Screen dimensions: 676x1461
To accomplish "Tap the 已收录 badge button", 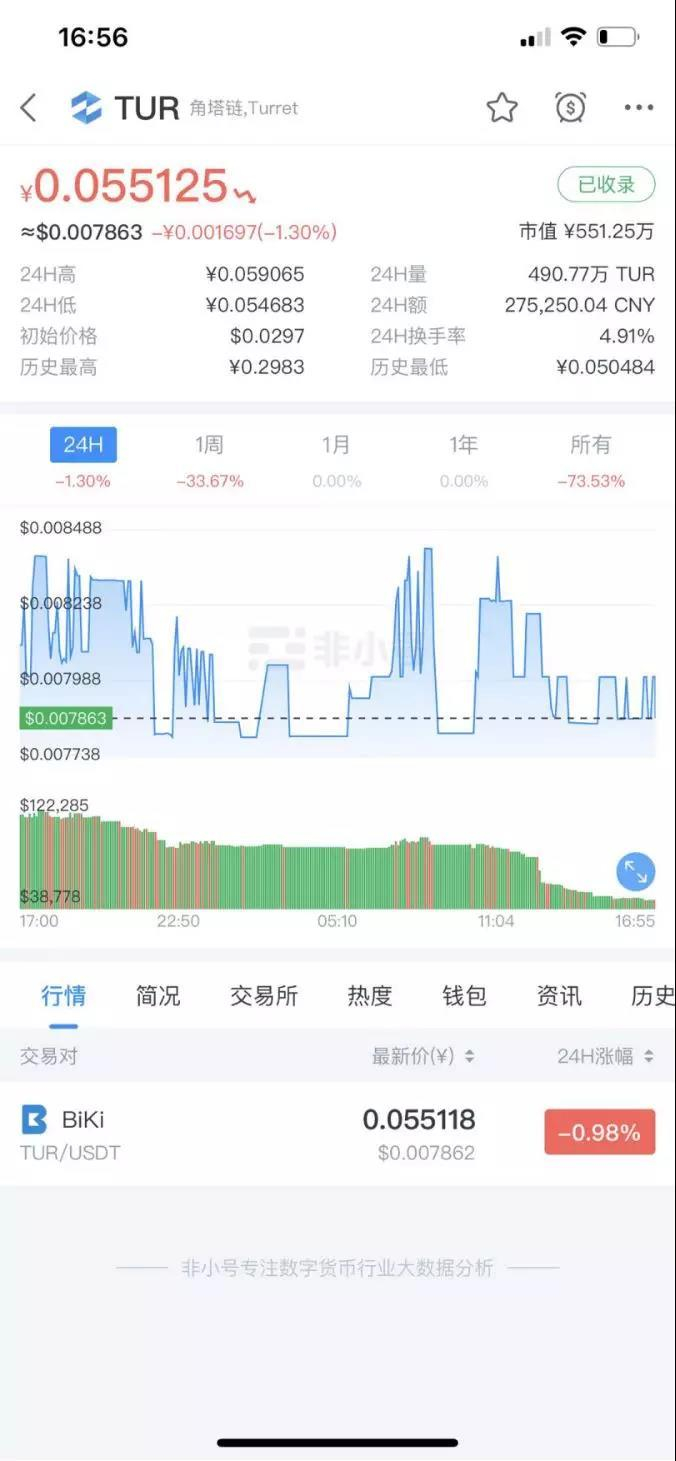I will tap(606, 185).
